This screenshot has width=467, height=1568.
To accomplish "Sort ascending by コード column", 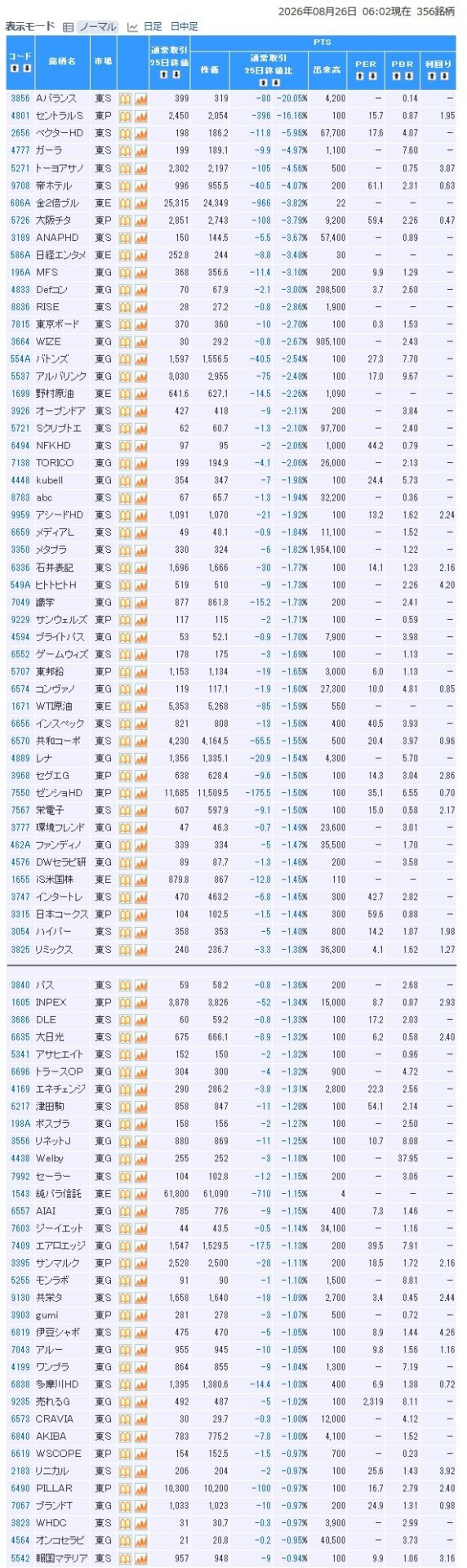I will tap(14, 68).
